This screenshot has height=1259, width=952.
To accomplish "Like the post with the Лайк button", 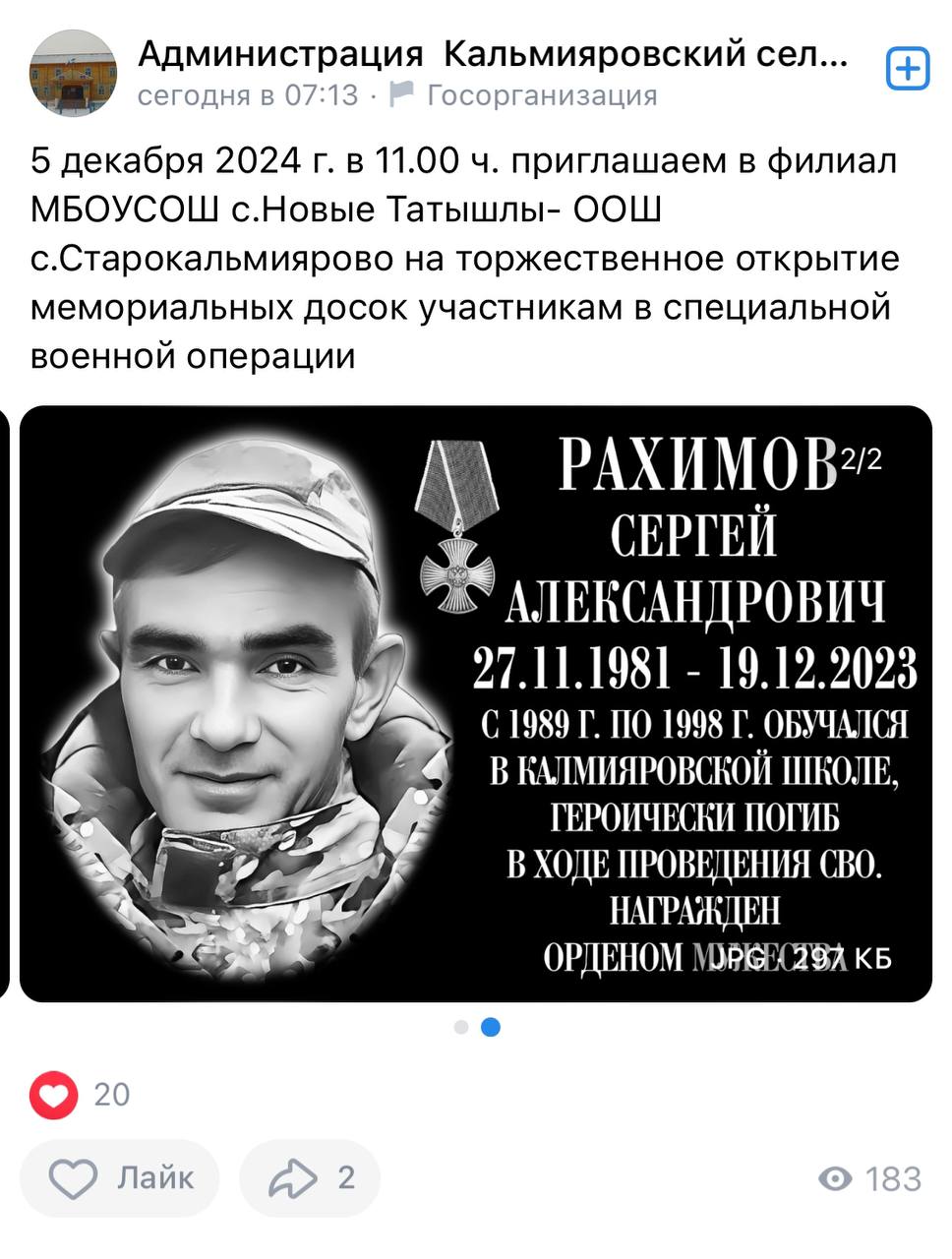I will click(x=120, y=1178).
